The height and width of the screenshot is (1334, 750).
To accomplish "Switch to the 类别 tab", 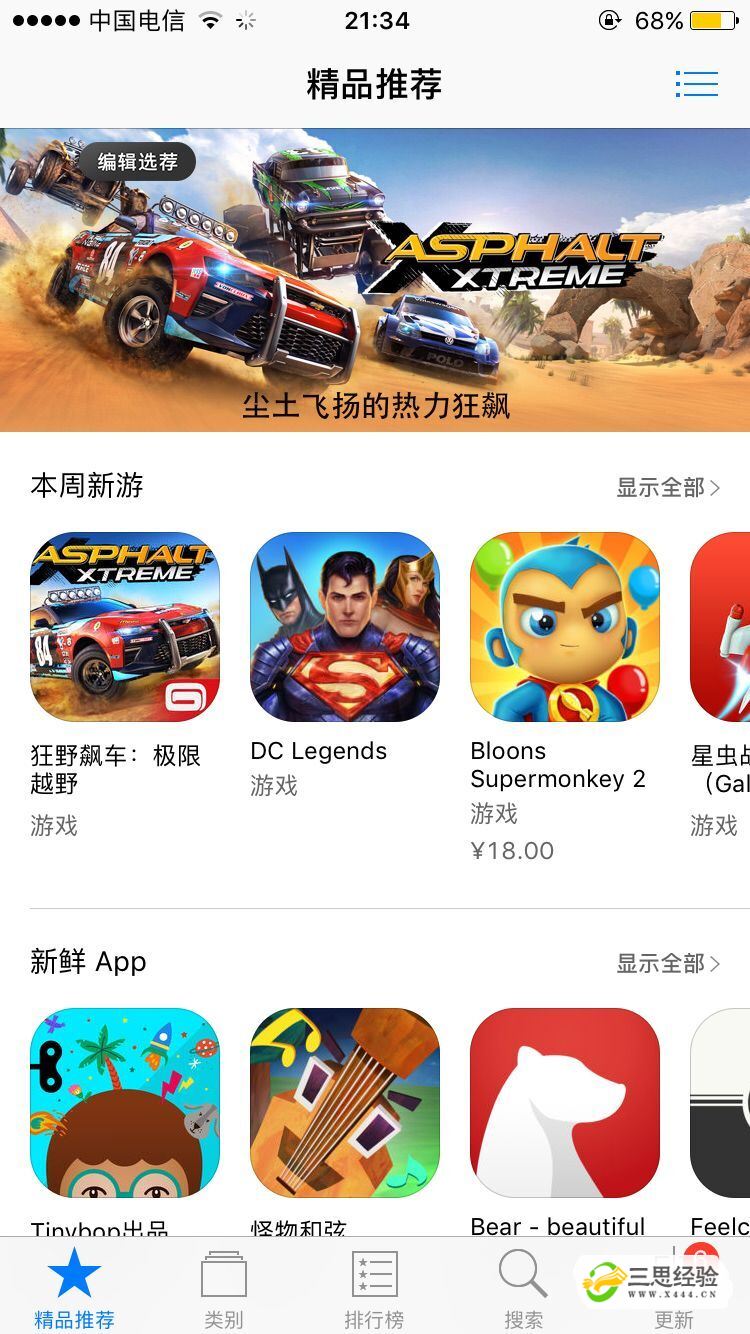I will click(224, 1288).
